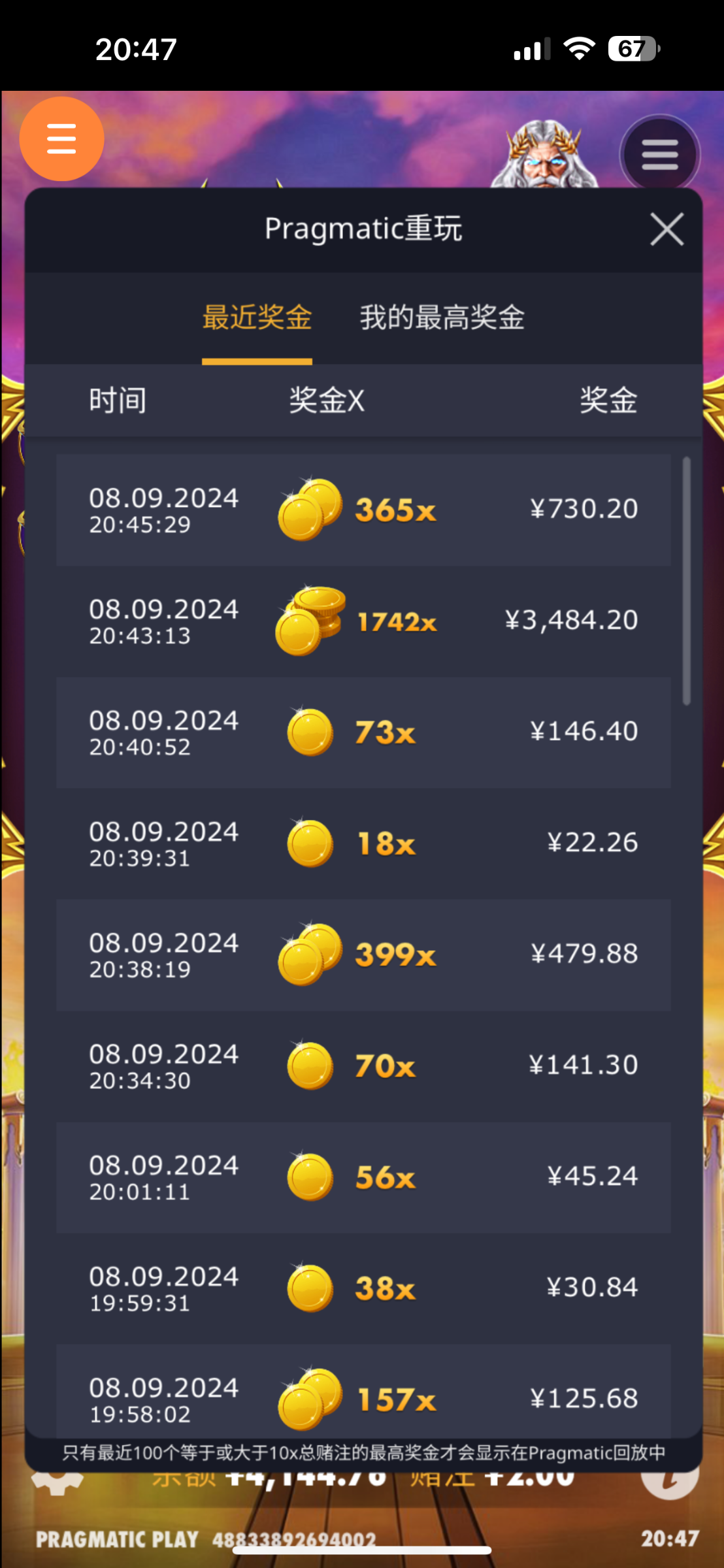Open the 1742x win replay row
Screen dimensions: 724x1568
pyautogui.click(x=363, y=621)
